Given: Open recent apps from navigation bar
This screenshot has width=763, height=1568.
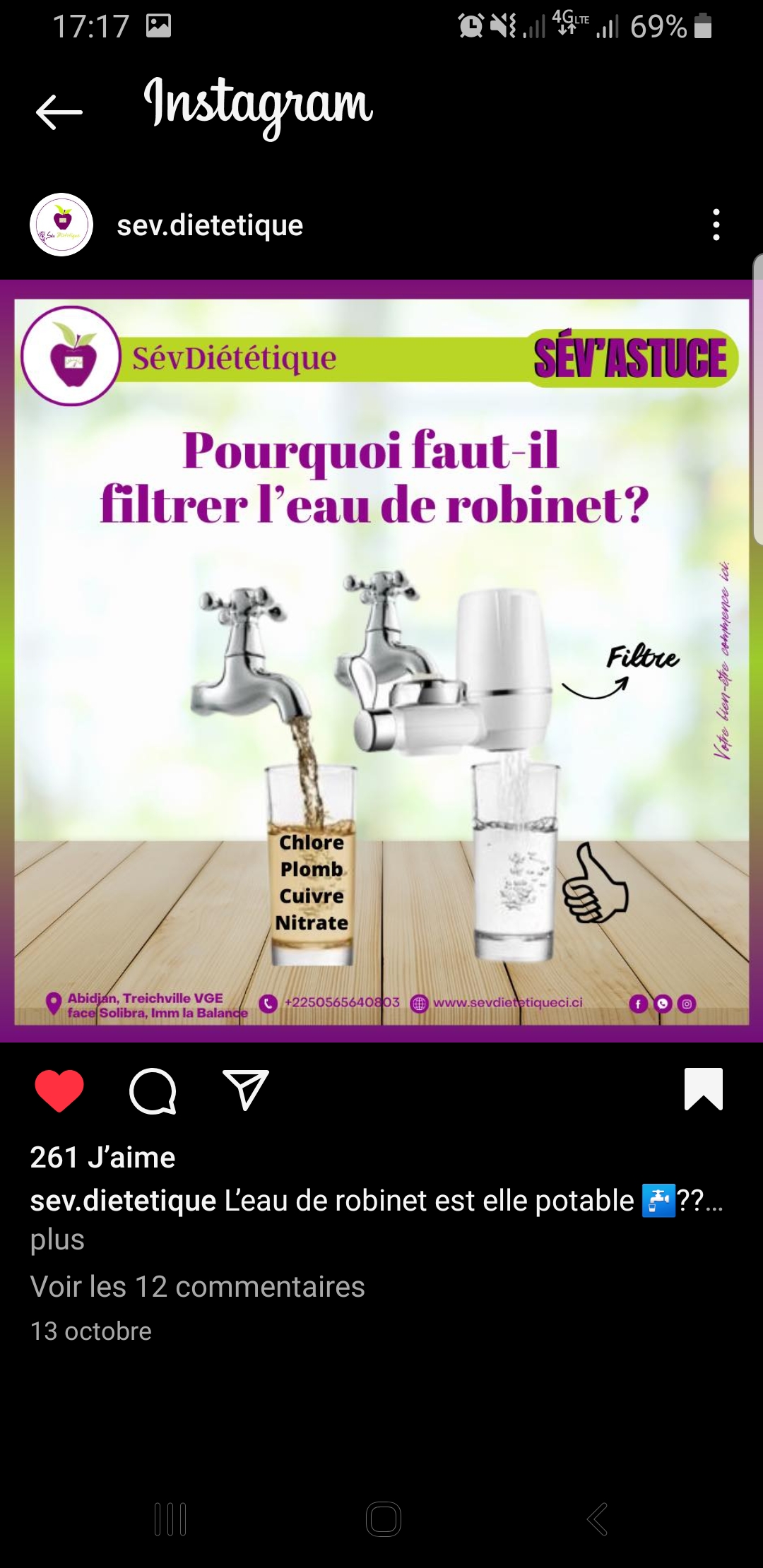Looking at the screenshot, I should tap(170, 1519).
